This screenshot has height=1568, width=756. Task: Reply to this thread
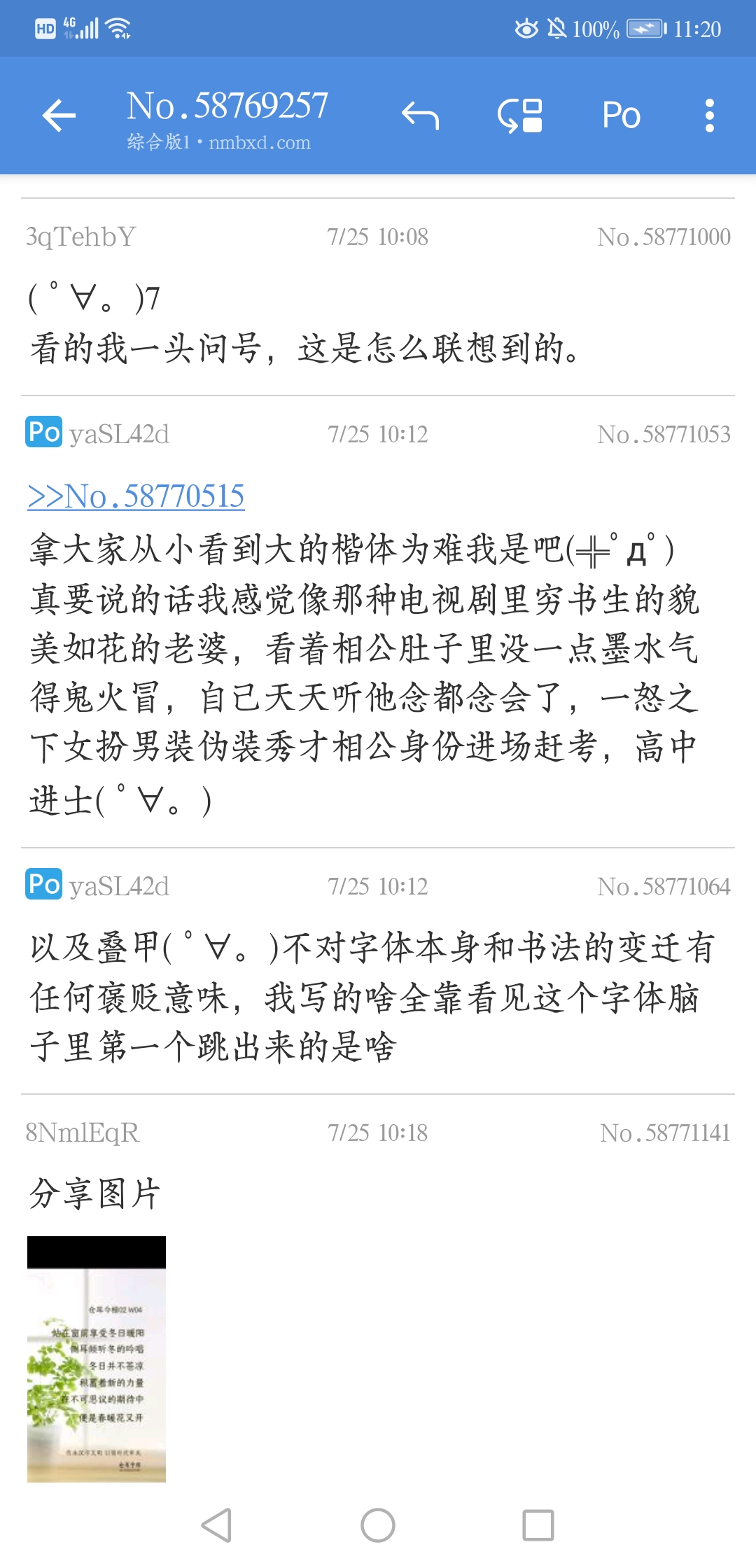pyautogui.click(x=420, y=115)
